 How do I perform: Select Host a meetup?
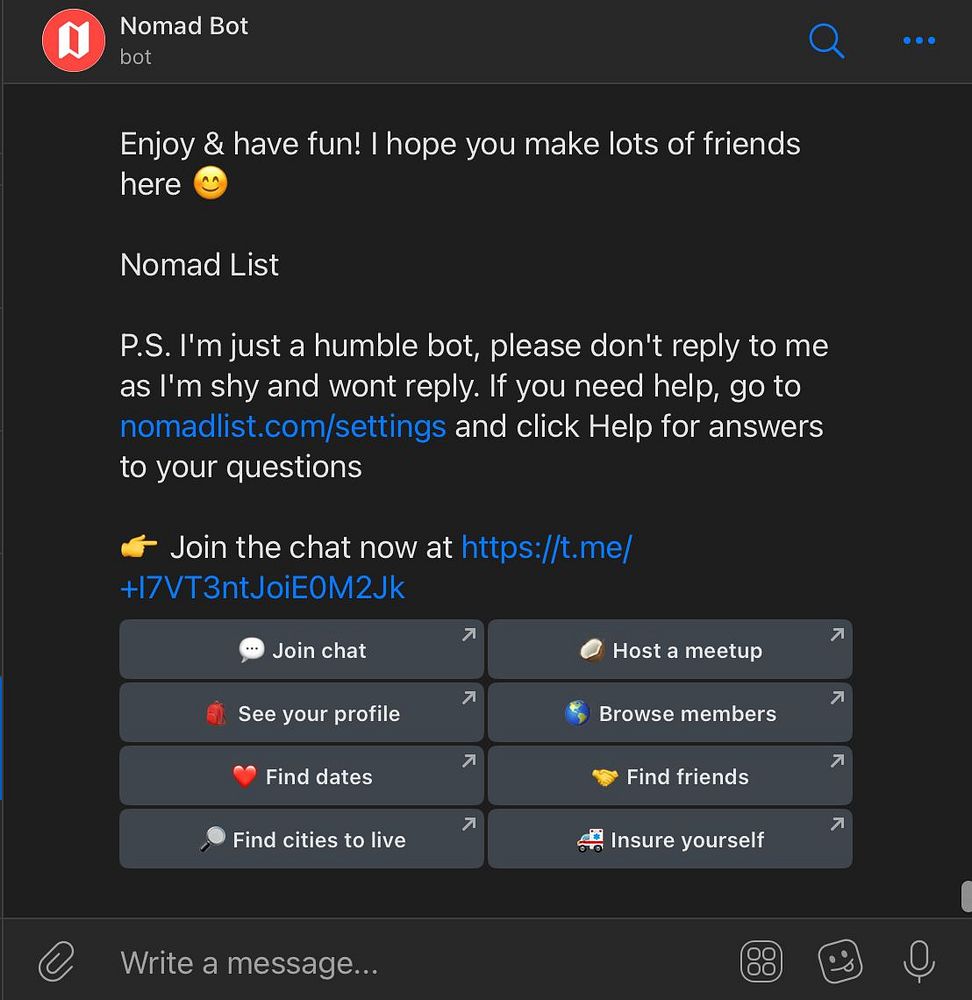tap(670, 650)
